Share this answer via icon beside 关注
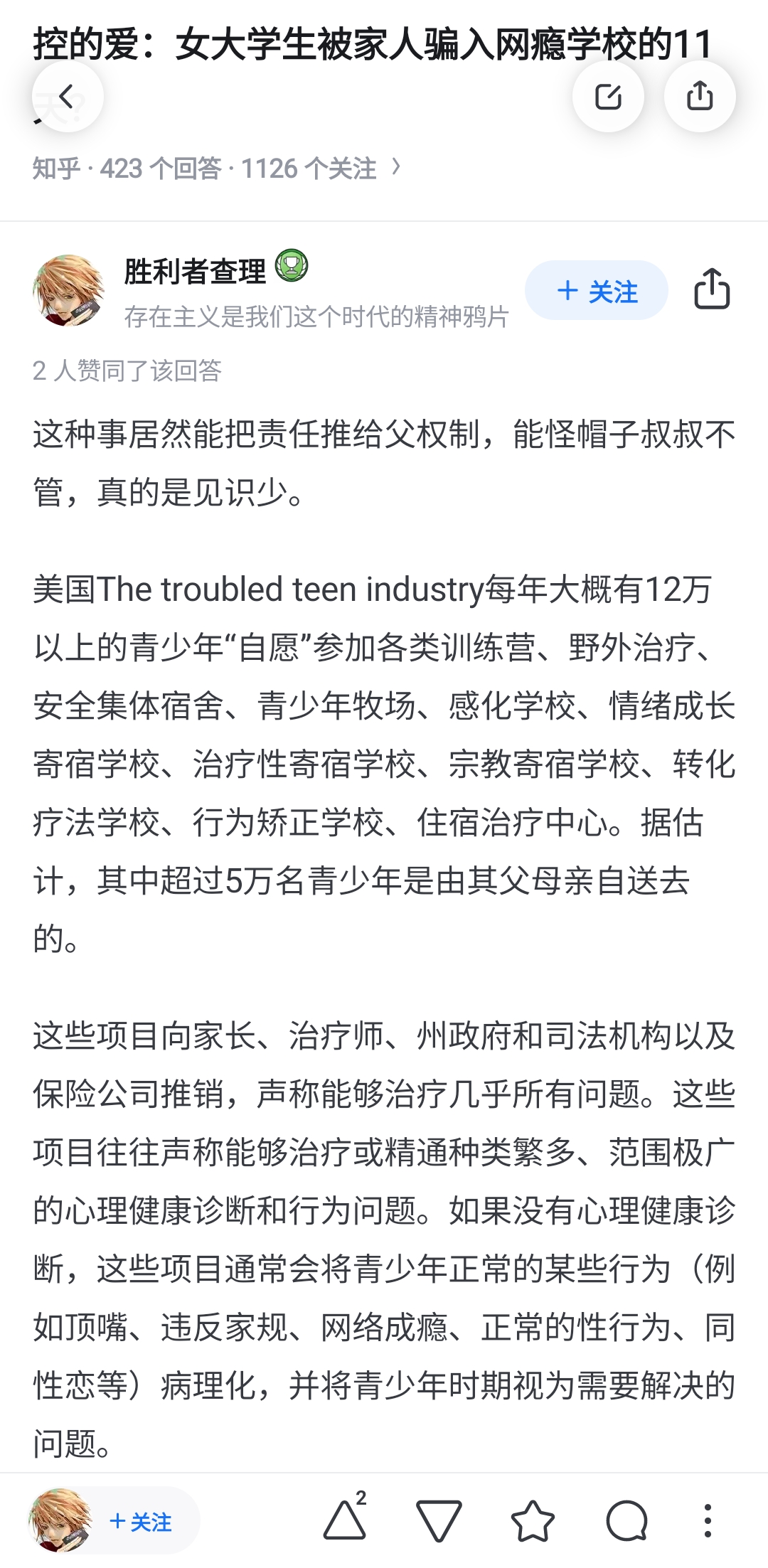The width and height of the screenshot is (768, 1568). (x=712, y=289)
